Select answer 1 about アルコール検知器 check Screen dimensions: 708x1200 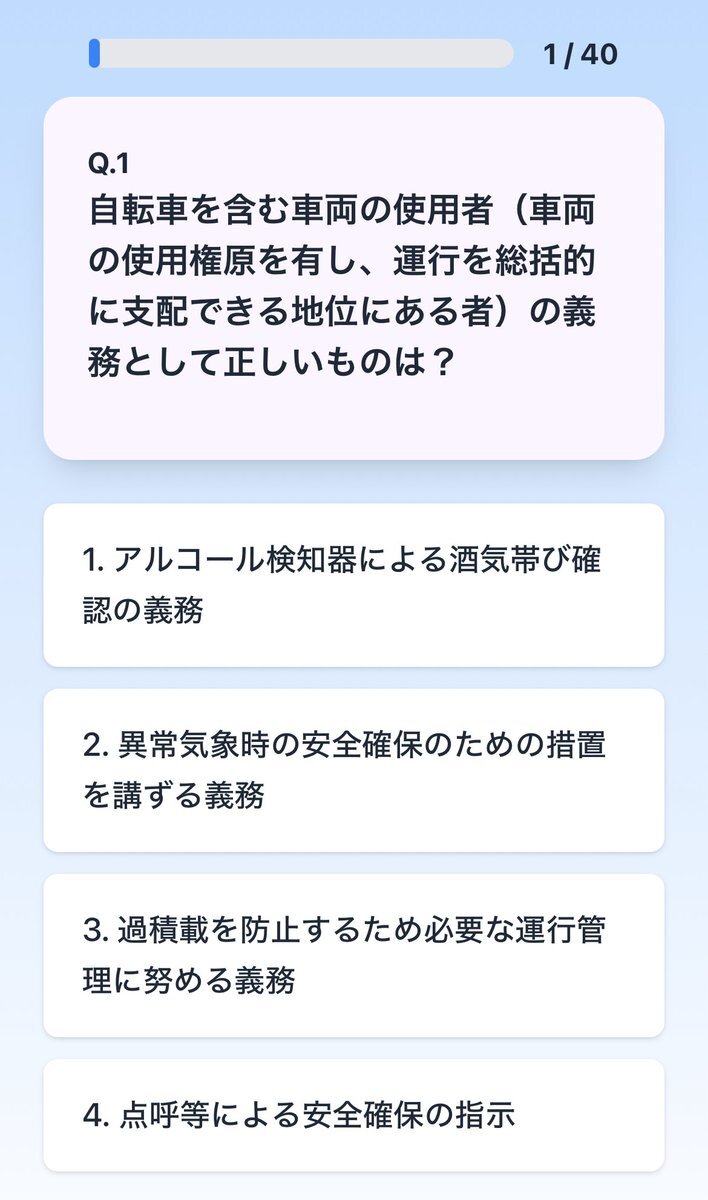click(x=354, y=585)
